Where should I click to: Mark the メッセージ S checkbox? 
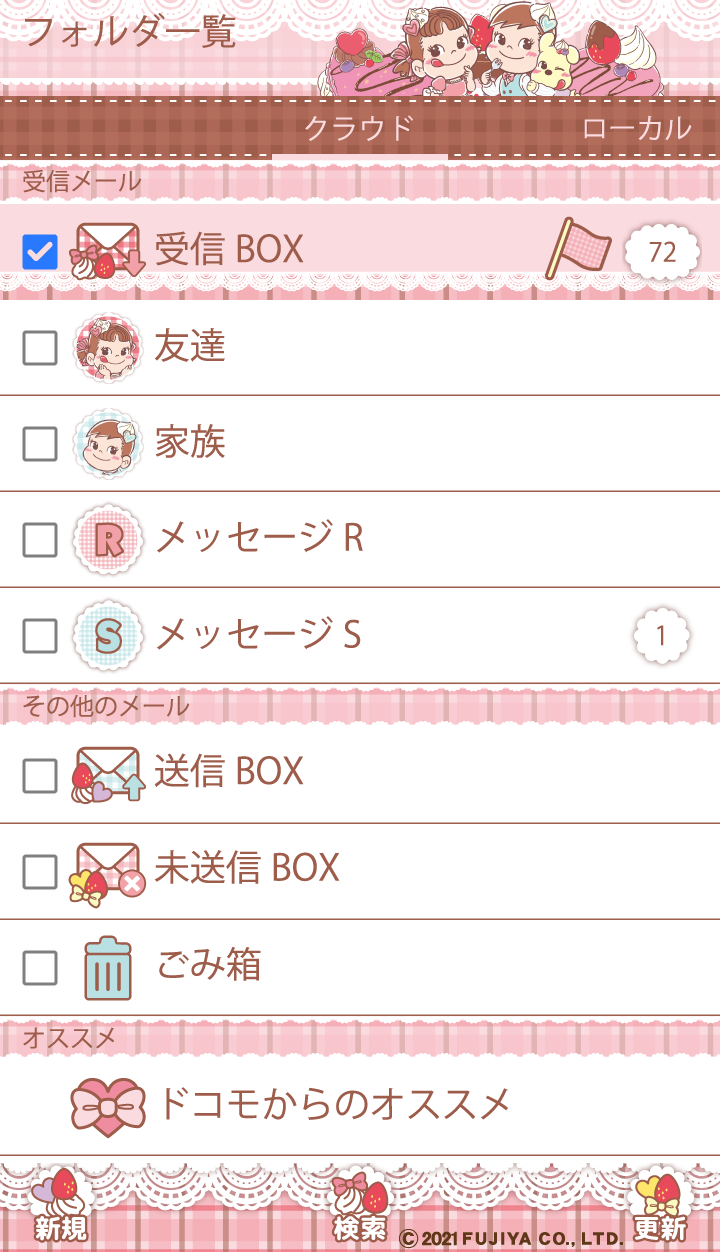(x=40, y=636)
